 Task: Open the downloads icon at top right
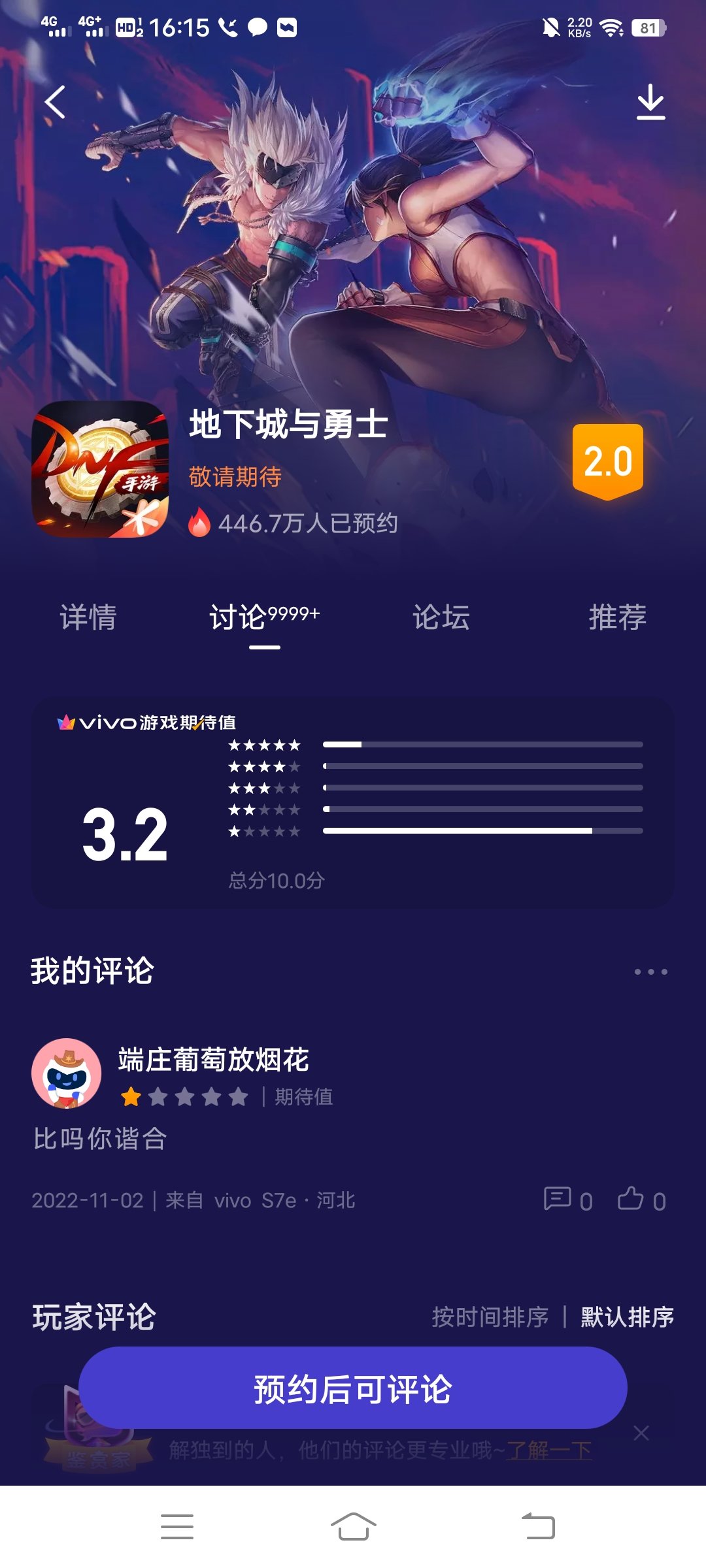(x=650, y=103)
